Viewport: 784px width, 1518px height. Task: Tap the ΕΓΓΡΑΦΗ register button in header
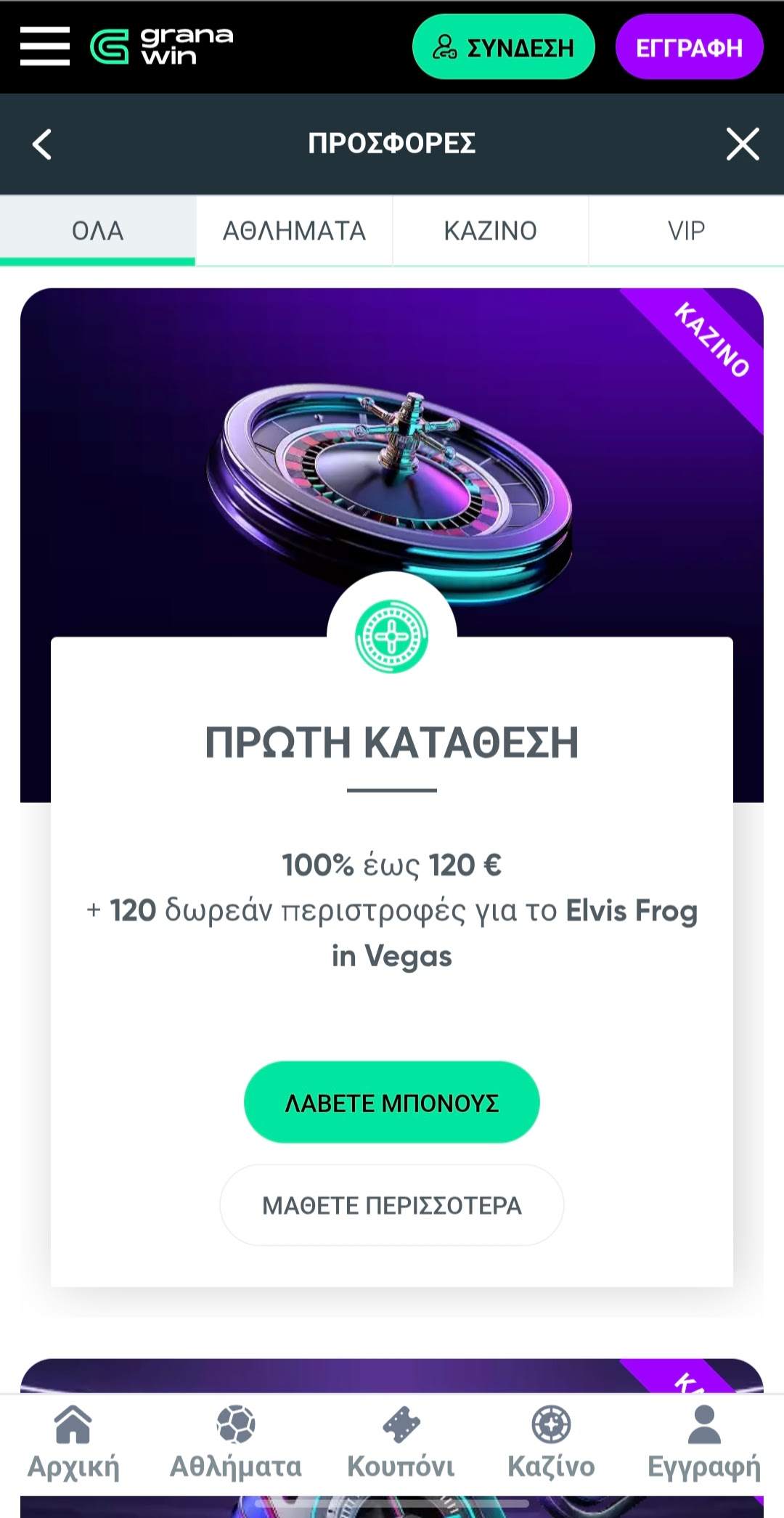pyautogui.click(x=689, y=47)
